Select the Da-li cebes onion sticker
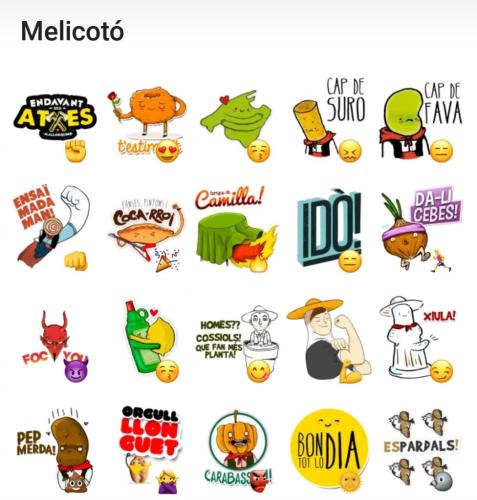The width and height of the screenshot is (477, 500). point(421,230)
